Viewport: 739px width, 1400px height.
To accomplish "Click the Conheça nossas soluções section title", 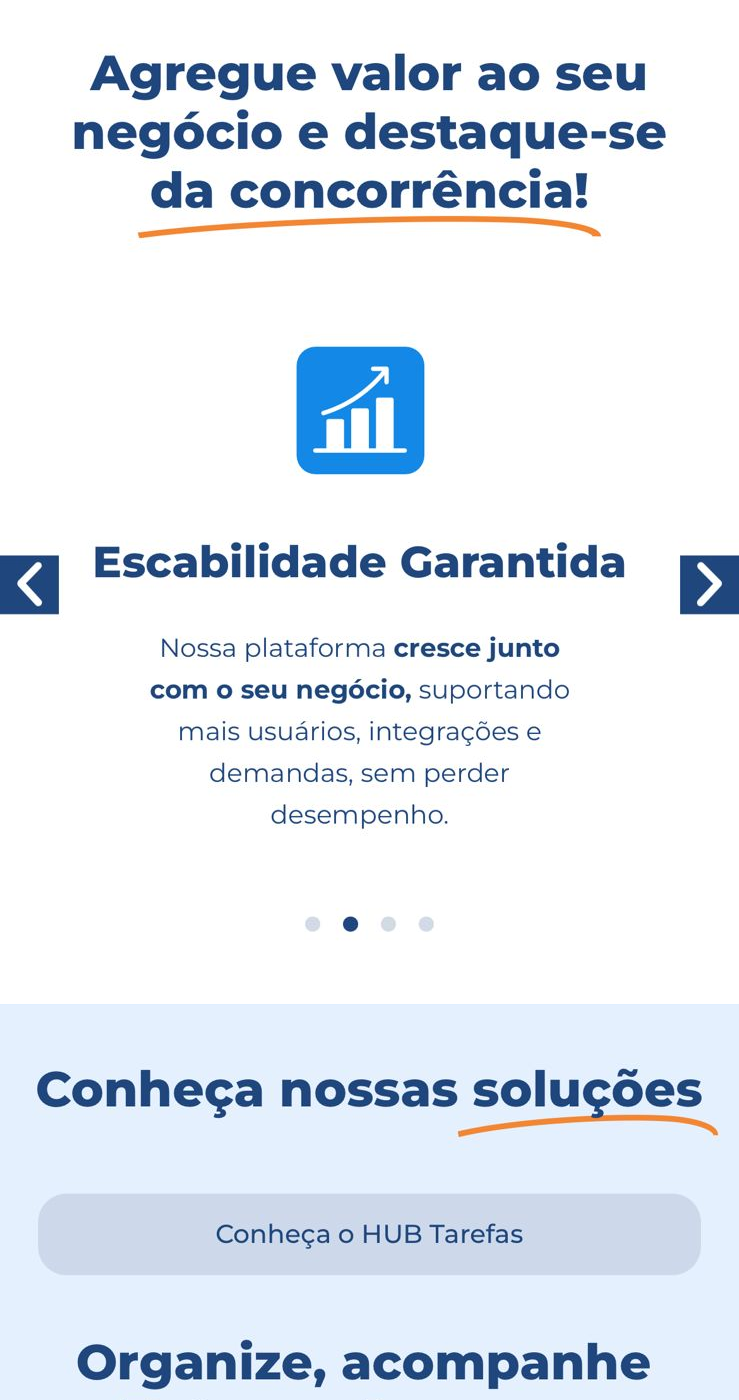I will (369, 1089).
